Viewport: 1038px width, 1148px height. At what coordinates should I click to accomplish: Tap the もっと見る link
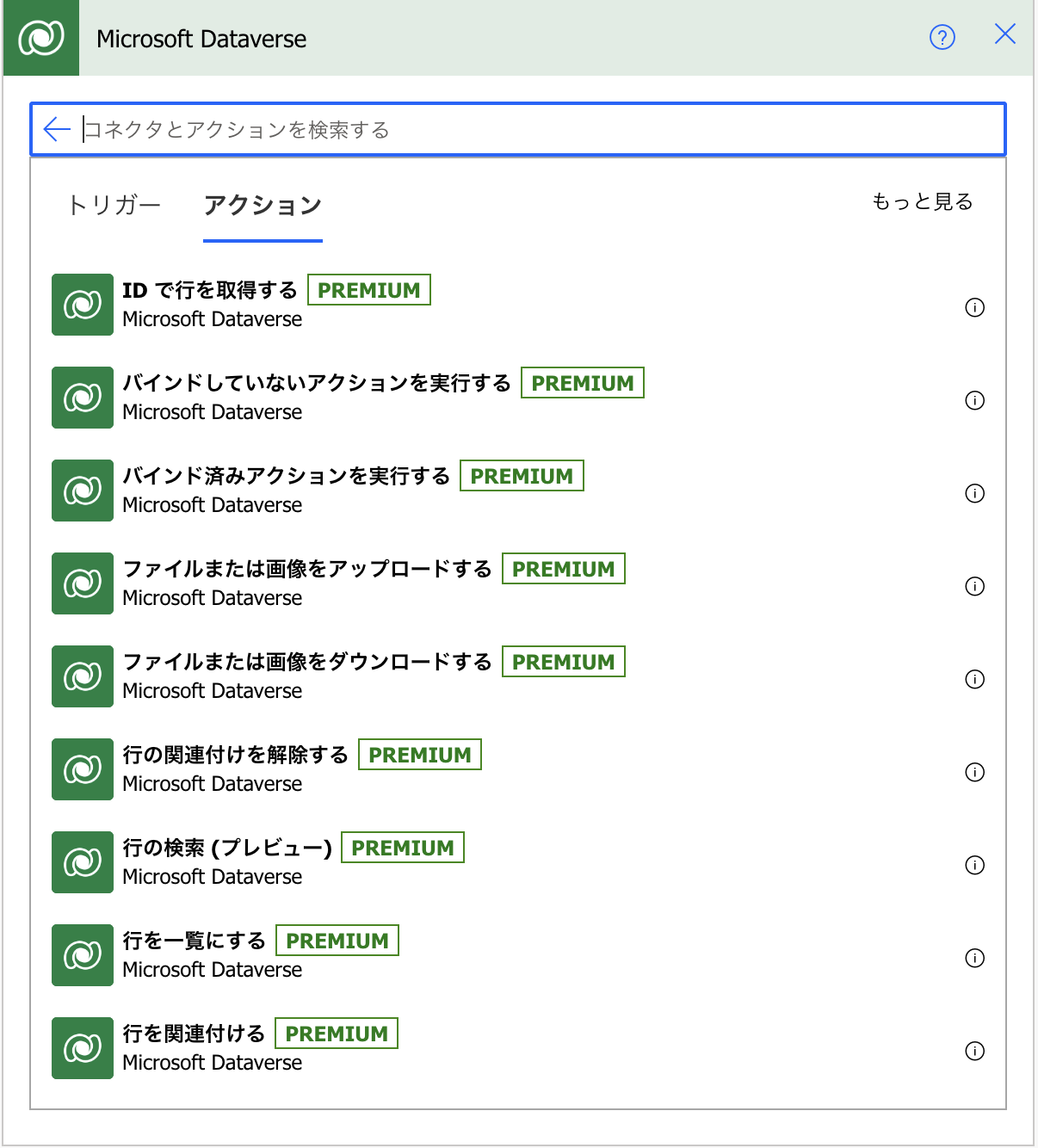(922, 201)
